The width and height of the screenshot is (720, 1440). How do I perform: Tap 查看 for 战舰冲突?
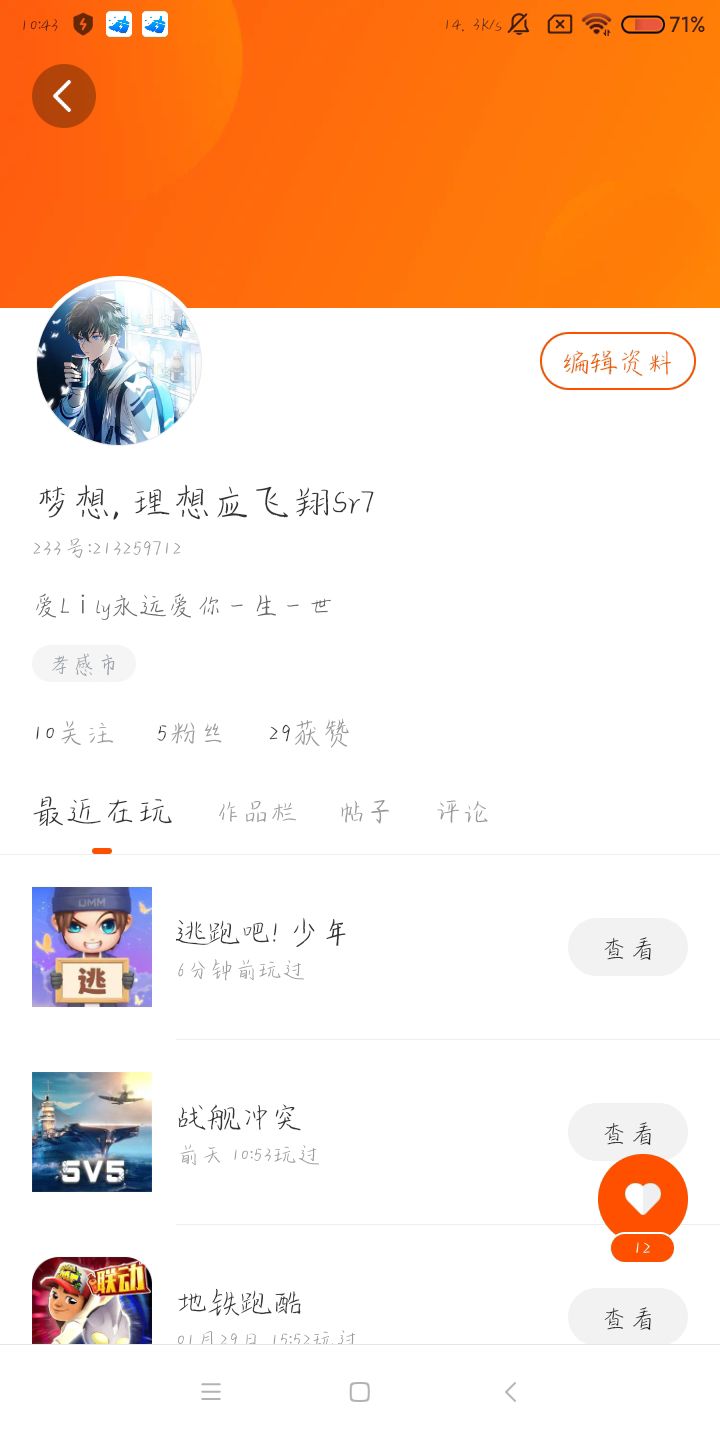point(627,1132)
